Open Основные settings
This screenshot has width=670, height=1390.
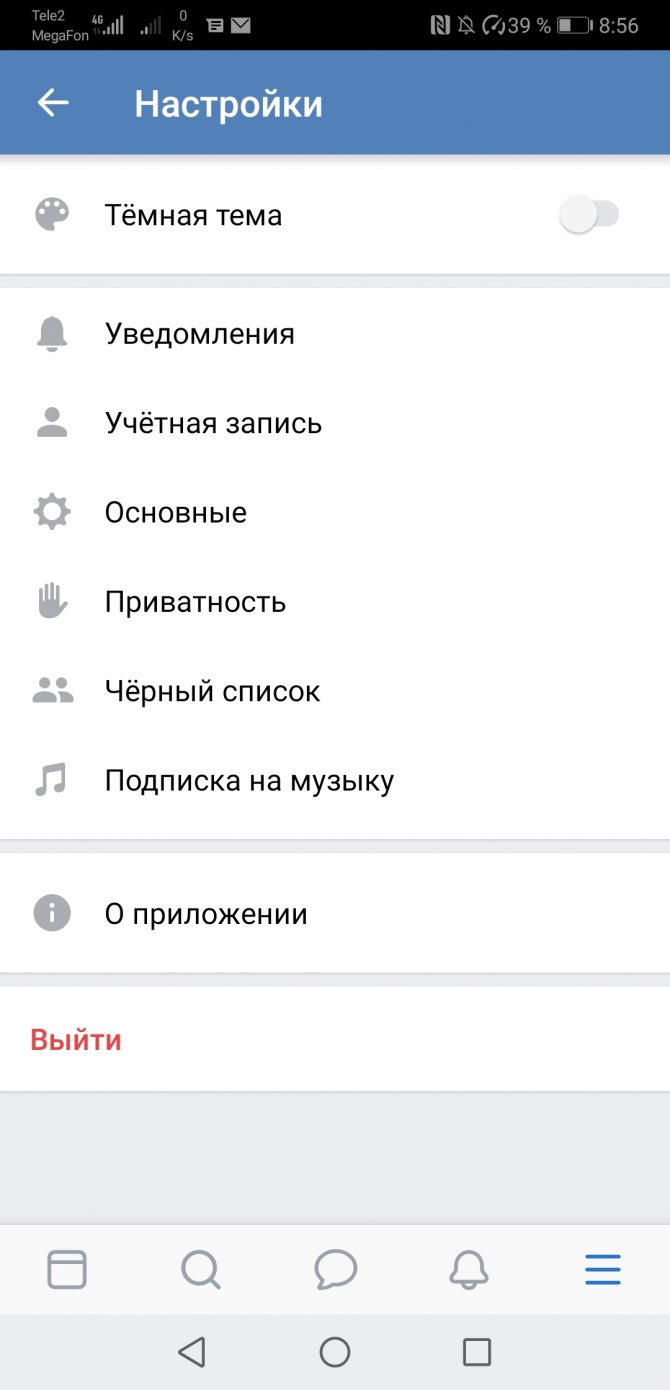tap(175, 513)
